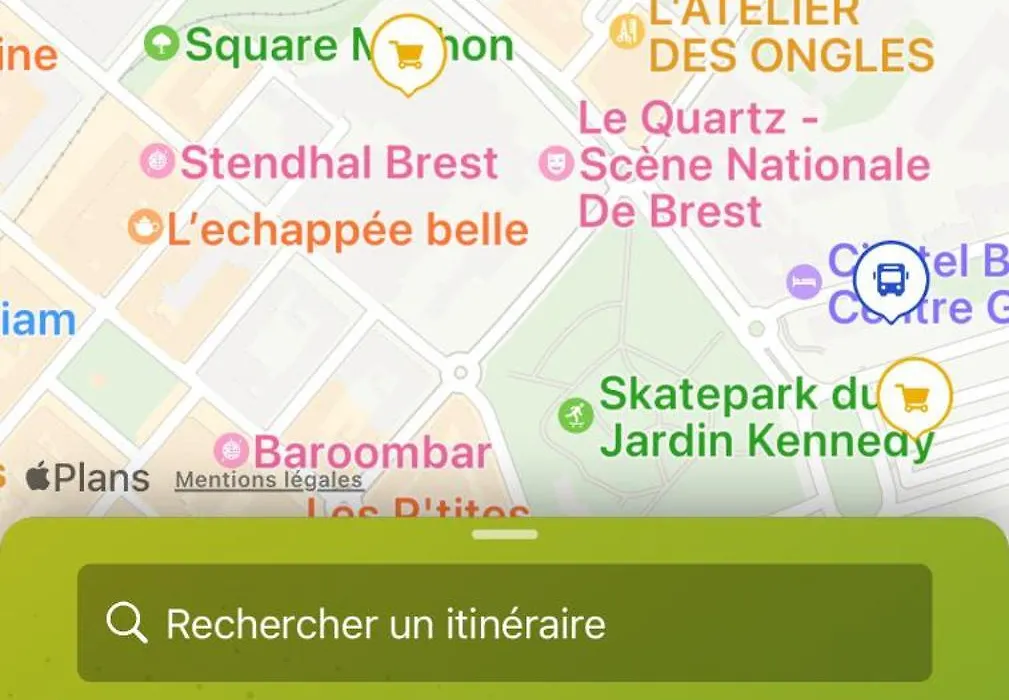Screen dimensions: 1009x700
Task: Select L'ATELIER DES ONGLES place
Action: [780, 38]
